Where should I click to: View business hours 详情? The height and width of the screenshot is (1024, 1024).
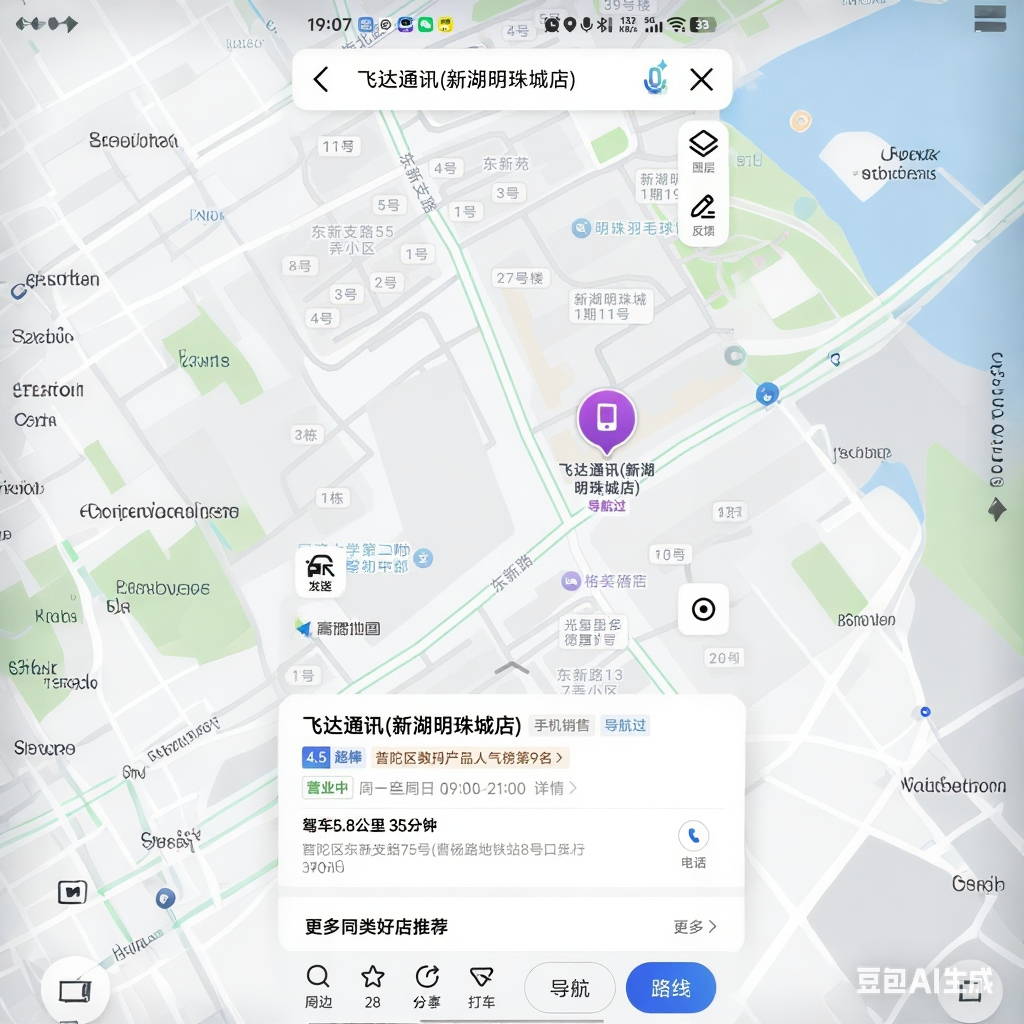554,788
